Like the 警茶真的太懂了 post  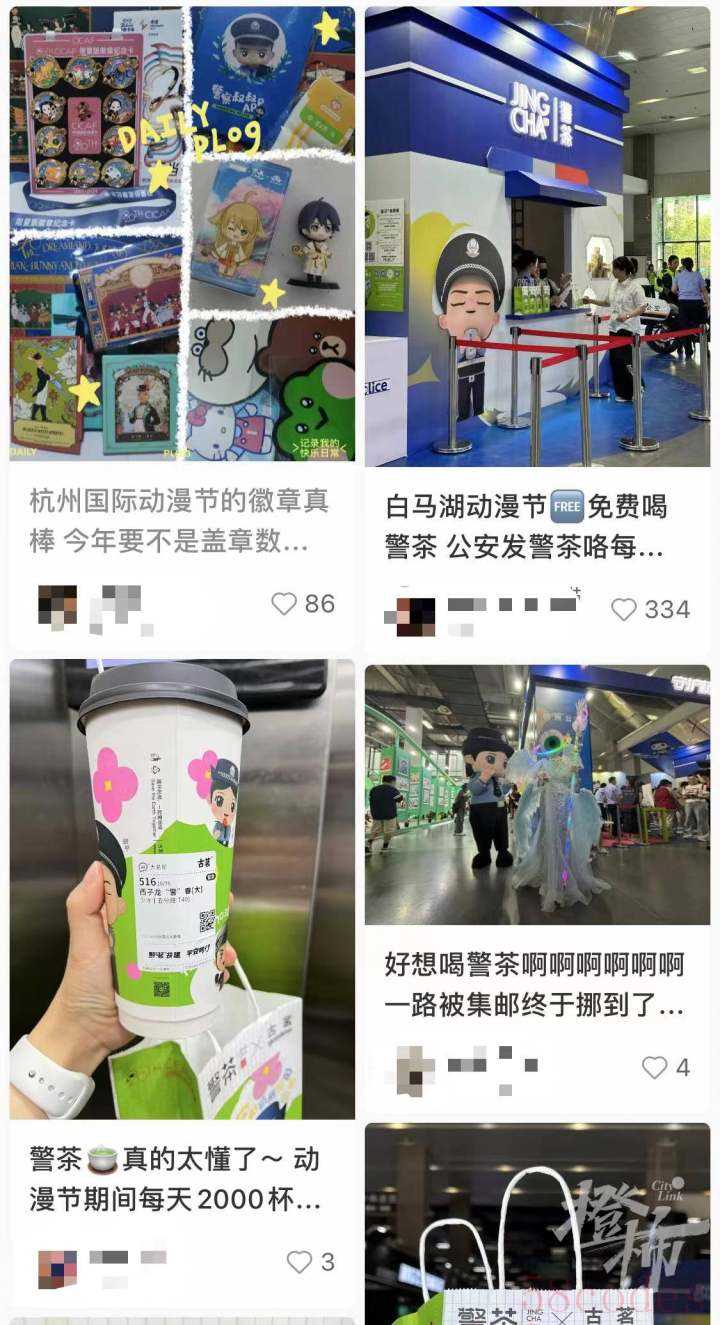(x=299, y=1262)
